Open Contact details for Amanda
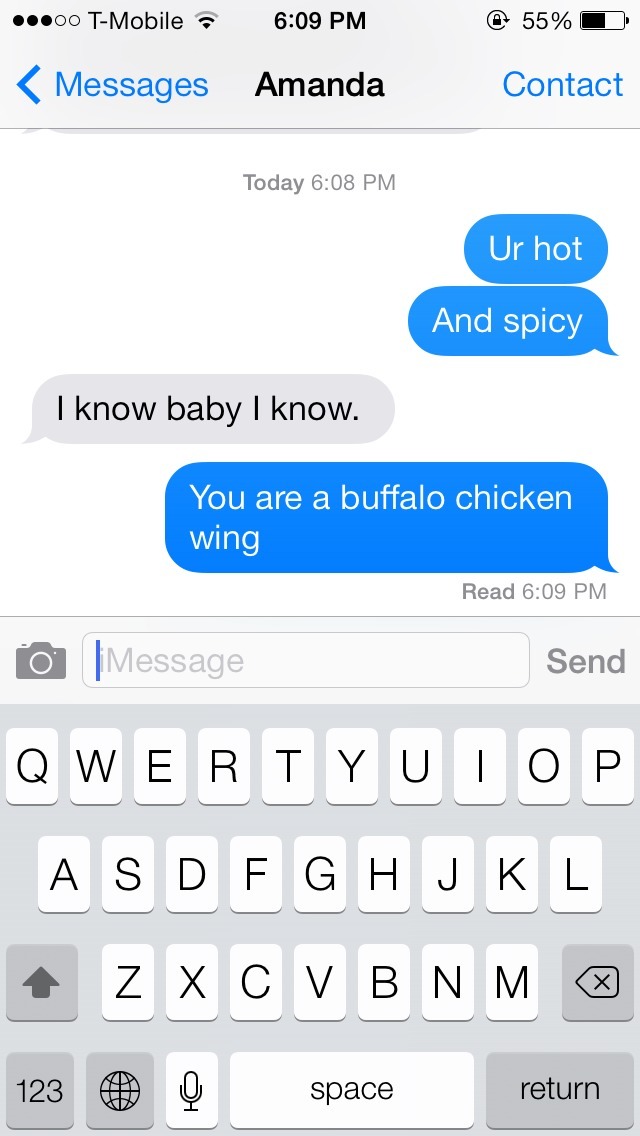 [x=562, y=85]
